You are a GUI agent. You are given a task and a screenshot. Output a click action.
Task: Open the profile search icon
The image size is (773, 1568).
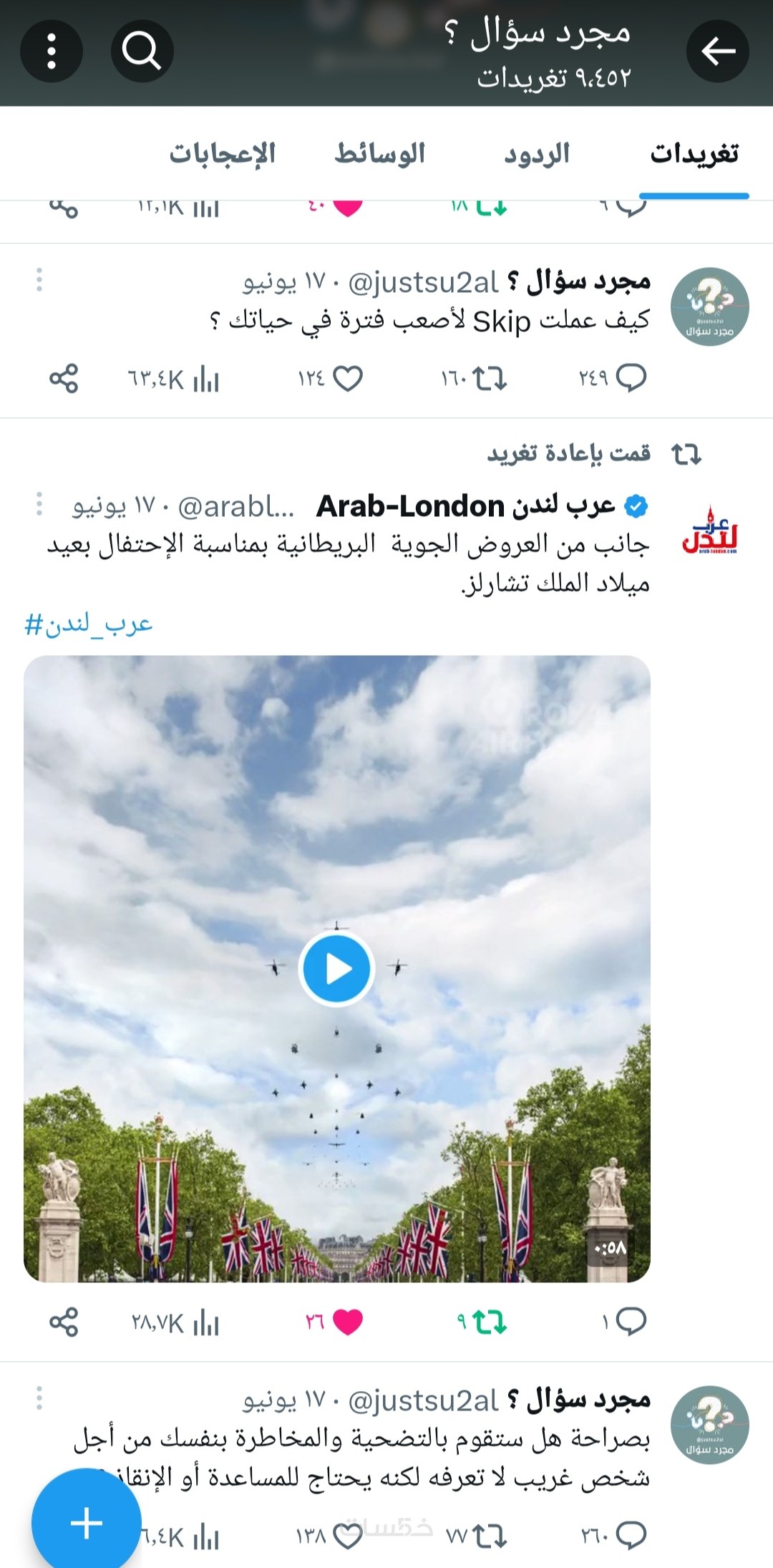(142, 51)
